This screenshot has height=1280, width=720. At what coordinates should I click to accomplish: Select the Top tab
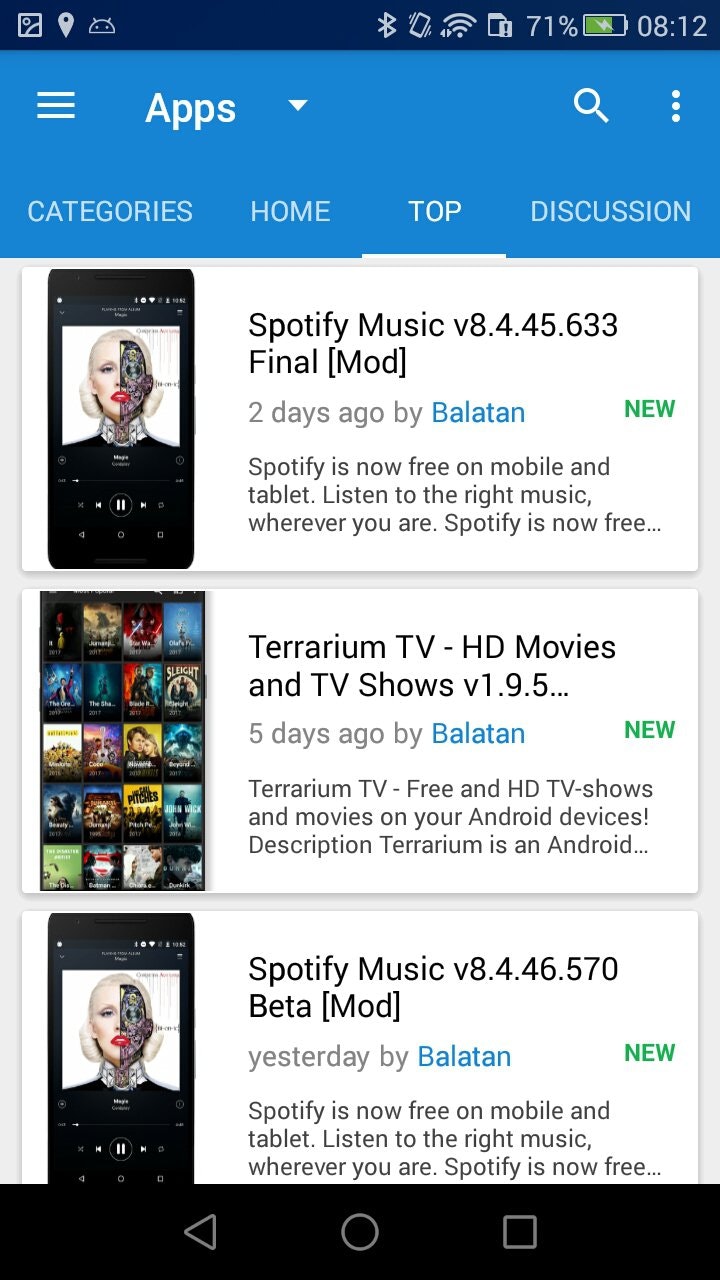(434, 211)
